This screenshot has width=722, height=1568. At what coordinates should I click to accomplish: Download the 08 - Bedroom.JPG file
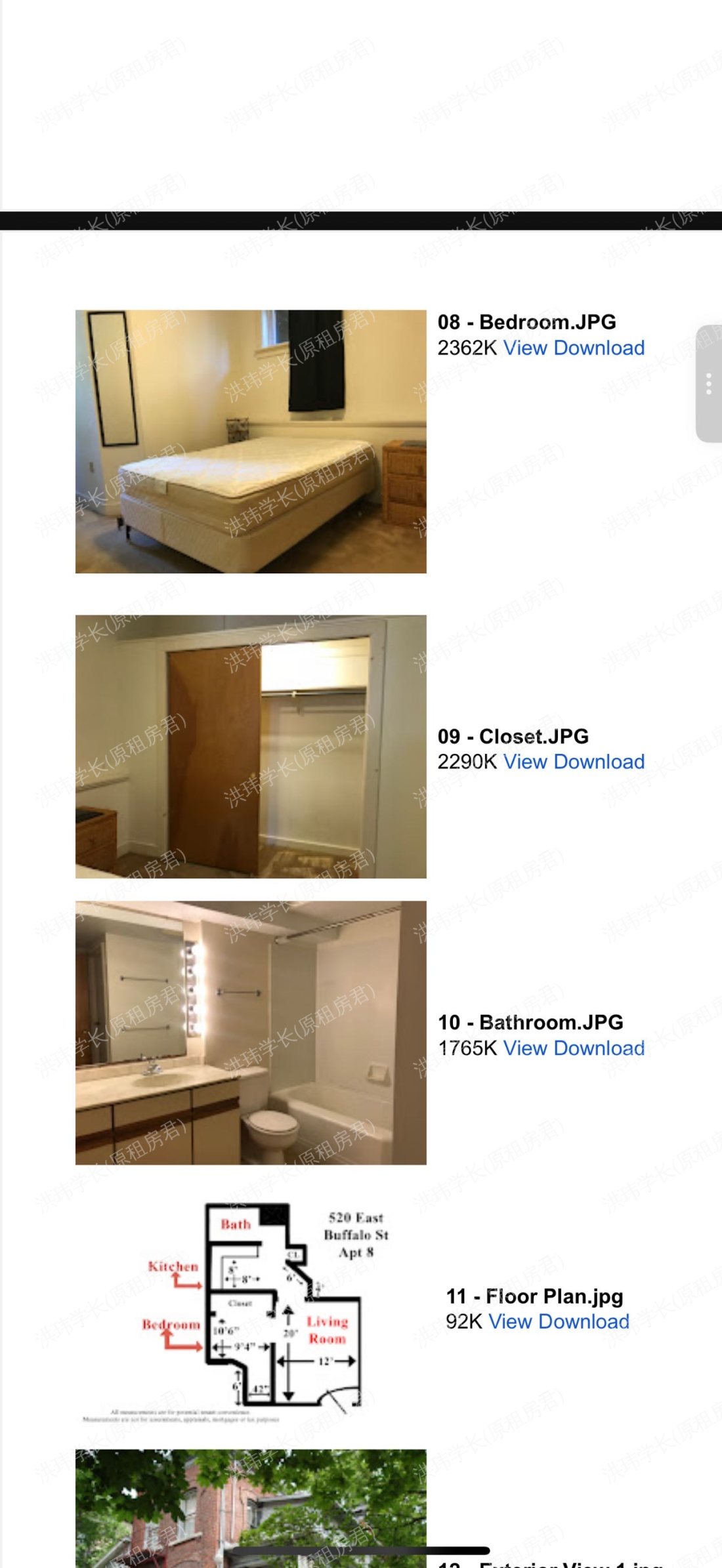(599, 348)
